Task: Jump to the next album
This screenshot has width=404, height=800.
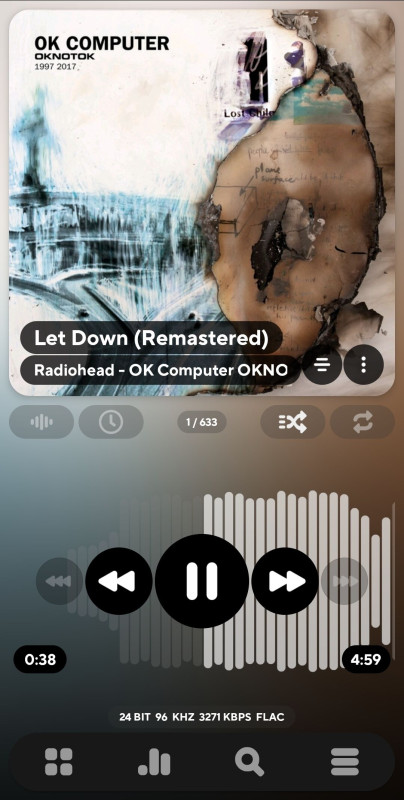Action: tap(344, 581)
